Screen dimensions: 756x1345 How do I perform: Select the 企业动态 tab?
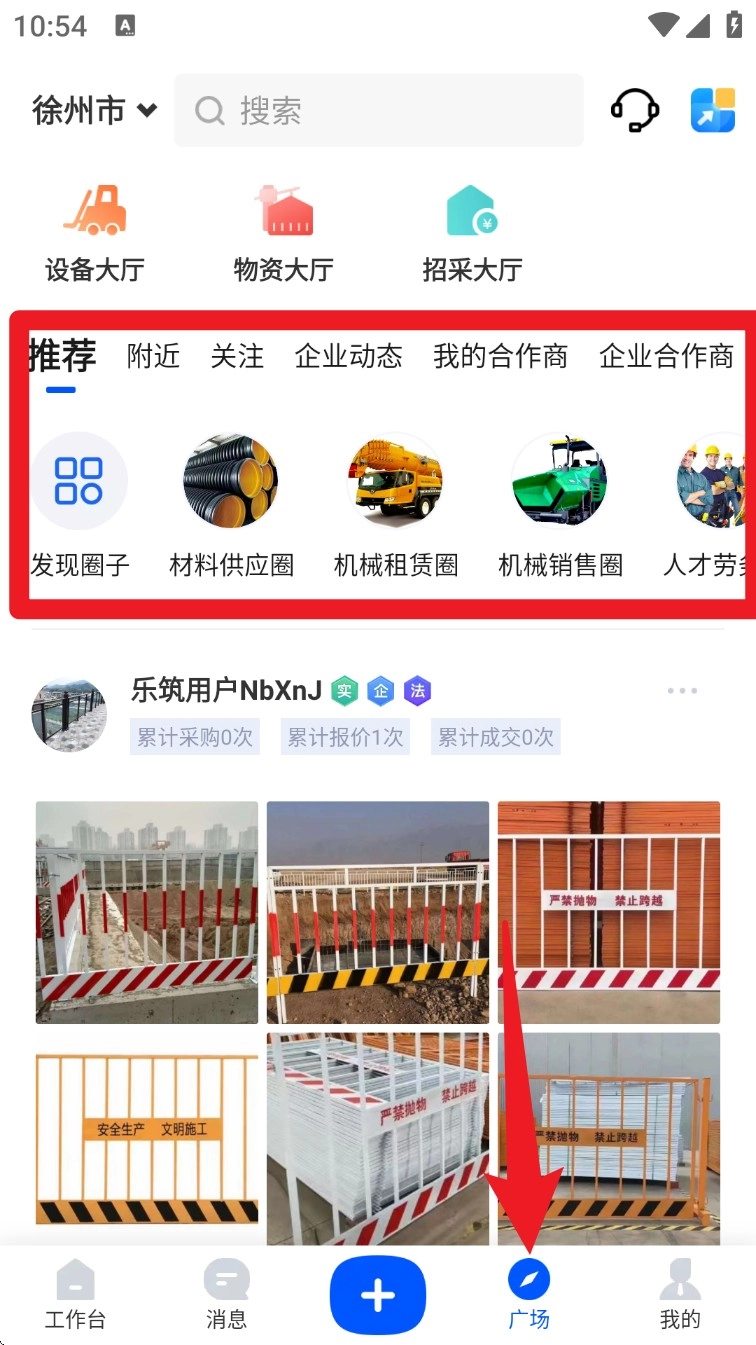pos(348,356)
